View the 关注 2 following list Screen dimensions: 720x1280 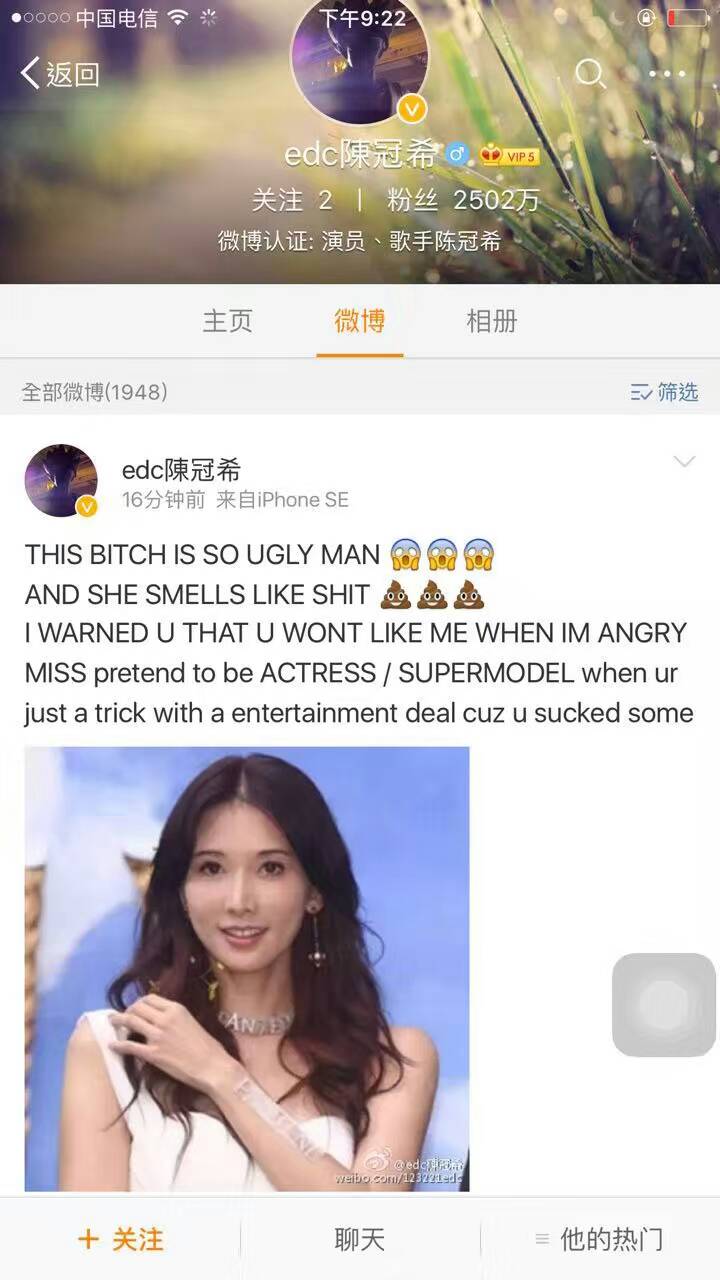pos(292,200)
